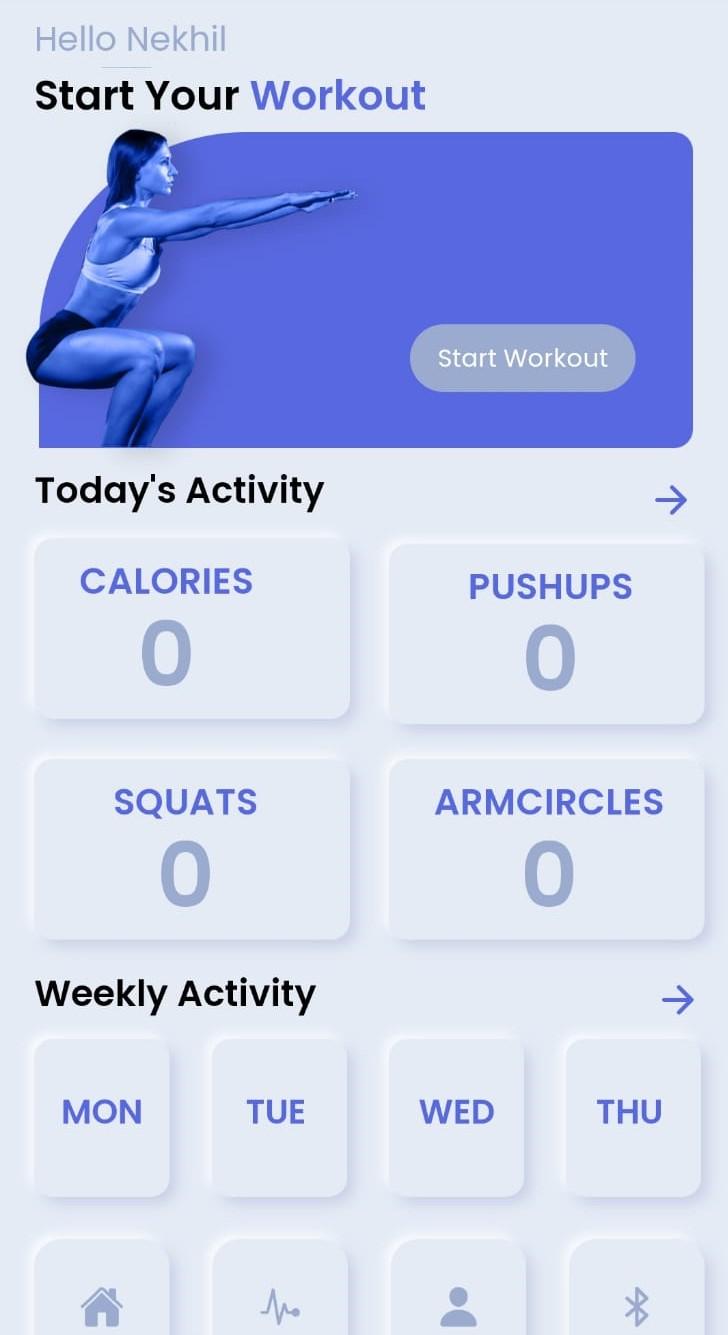Open the Calories card
The height and width of the screenshot is (1335, 728).
click(192, 628)
